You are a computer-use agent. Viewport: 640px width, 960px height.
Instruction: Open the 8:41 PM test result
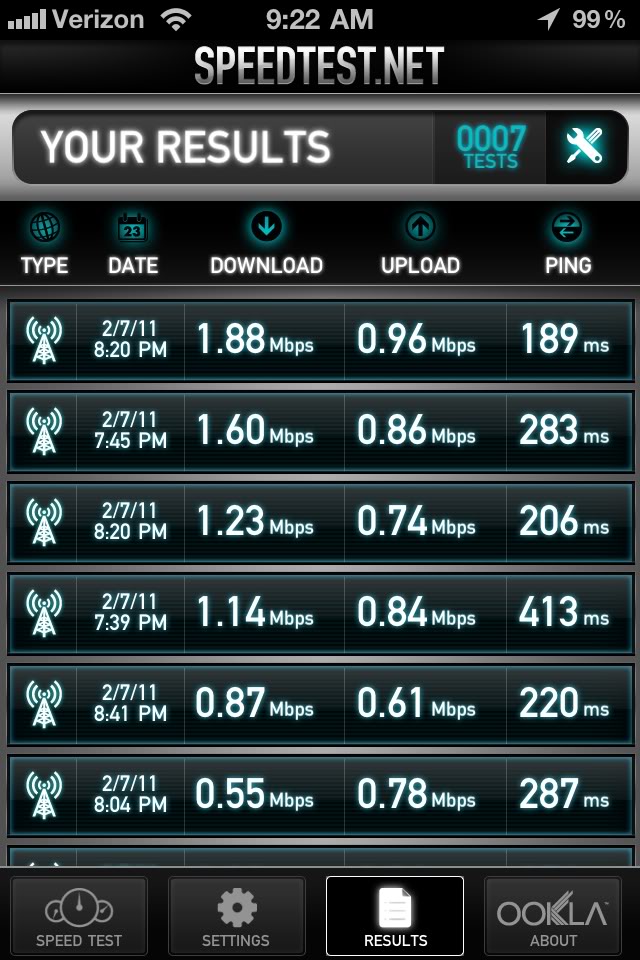(x=320, y=703)
